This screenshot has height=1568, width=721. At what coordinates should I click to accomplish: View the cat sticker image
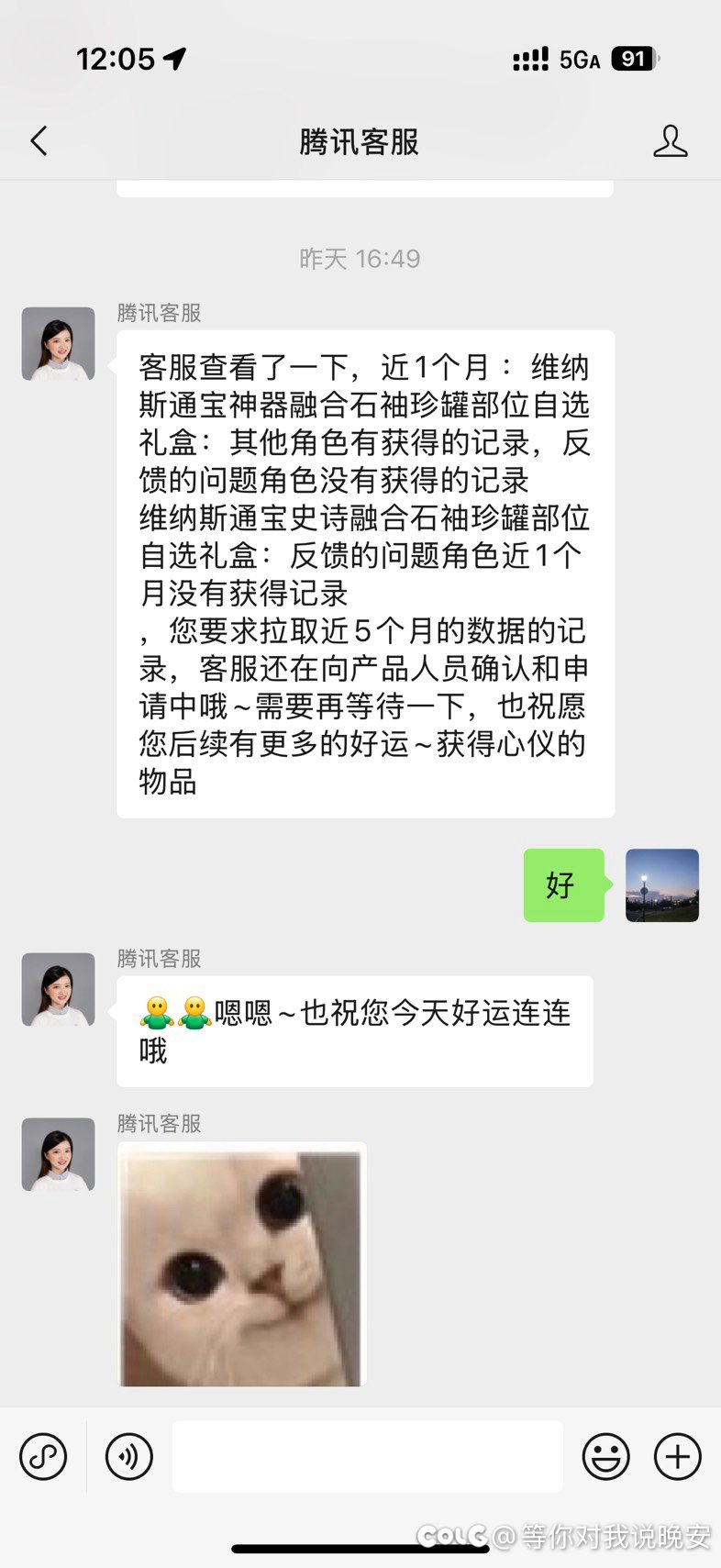click(242, 1264)
